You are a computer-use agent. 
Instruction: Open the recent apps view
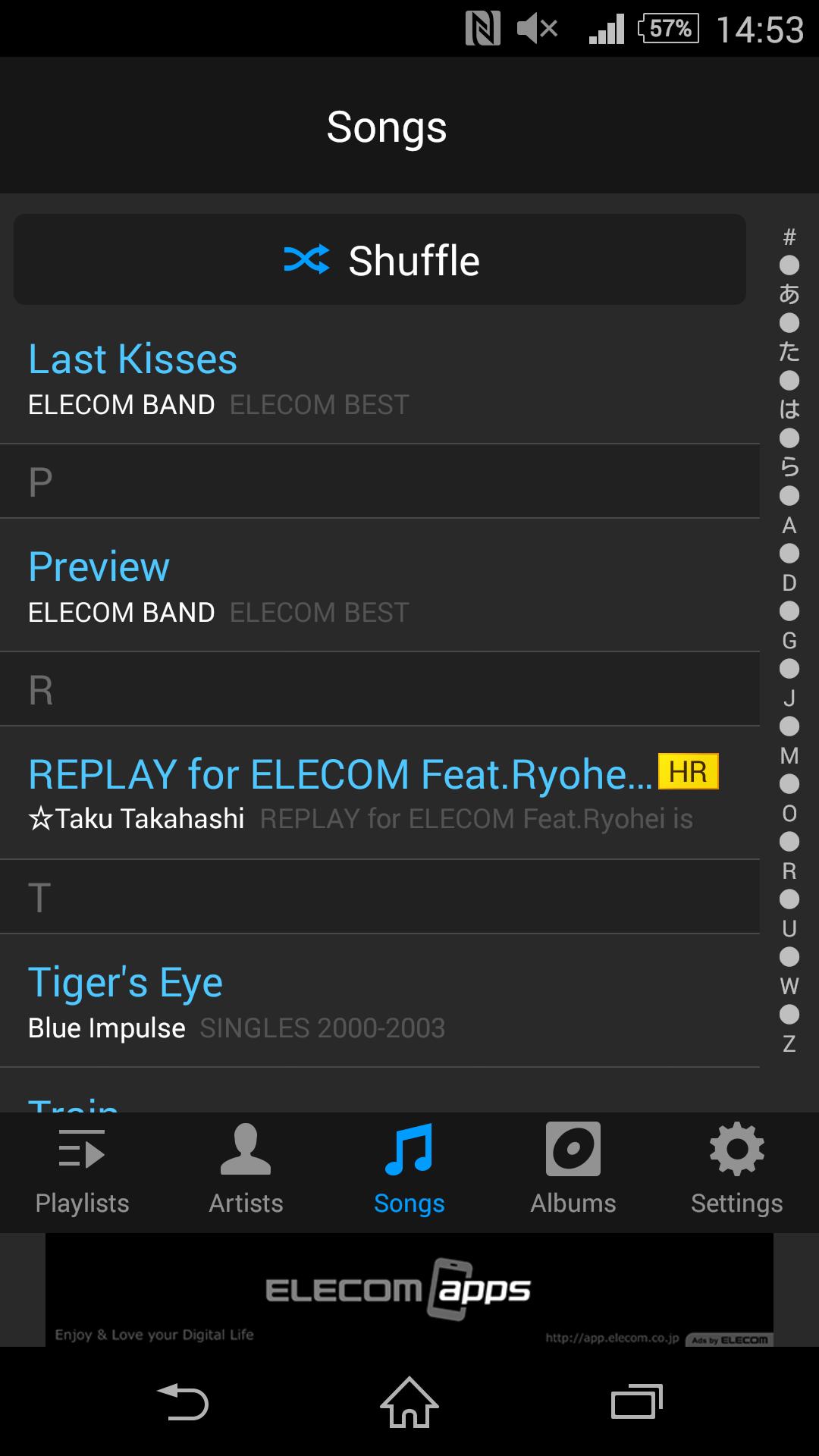point(637,1402)
